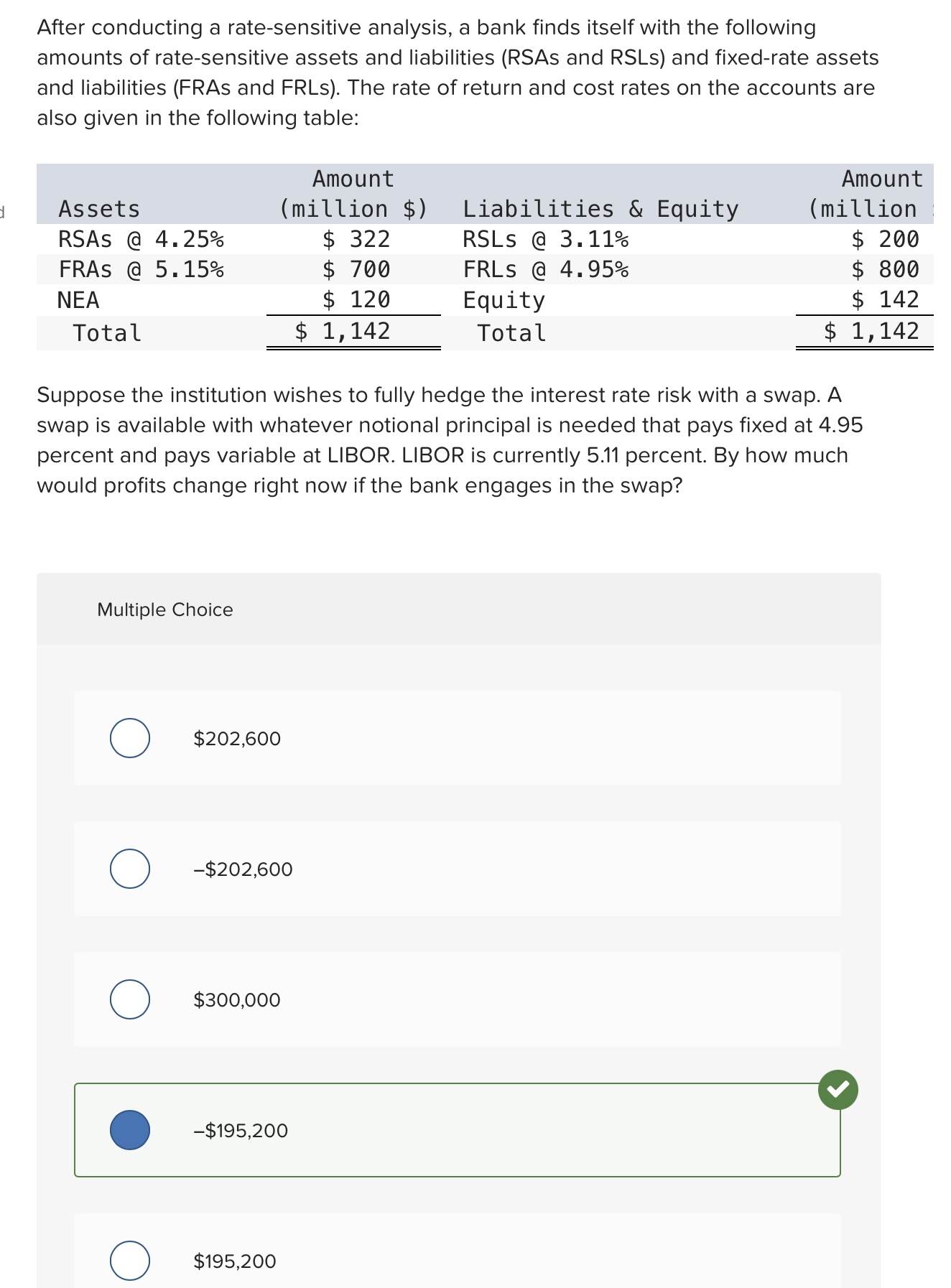Click the empty circle beside $195,200
951x1288 pixels.
(x=131, y=1261)
